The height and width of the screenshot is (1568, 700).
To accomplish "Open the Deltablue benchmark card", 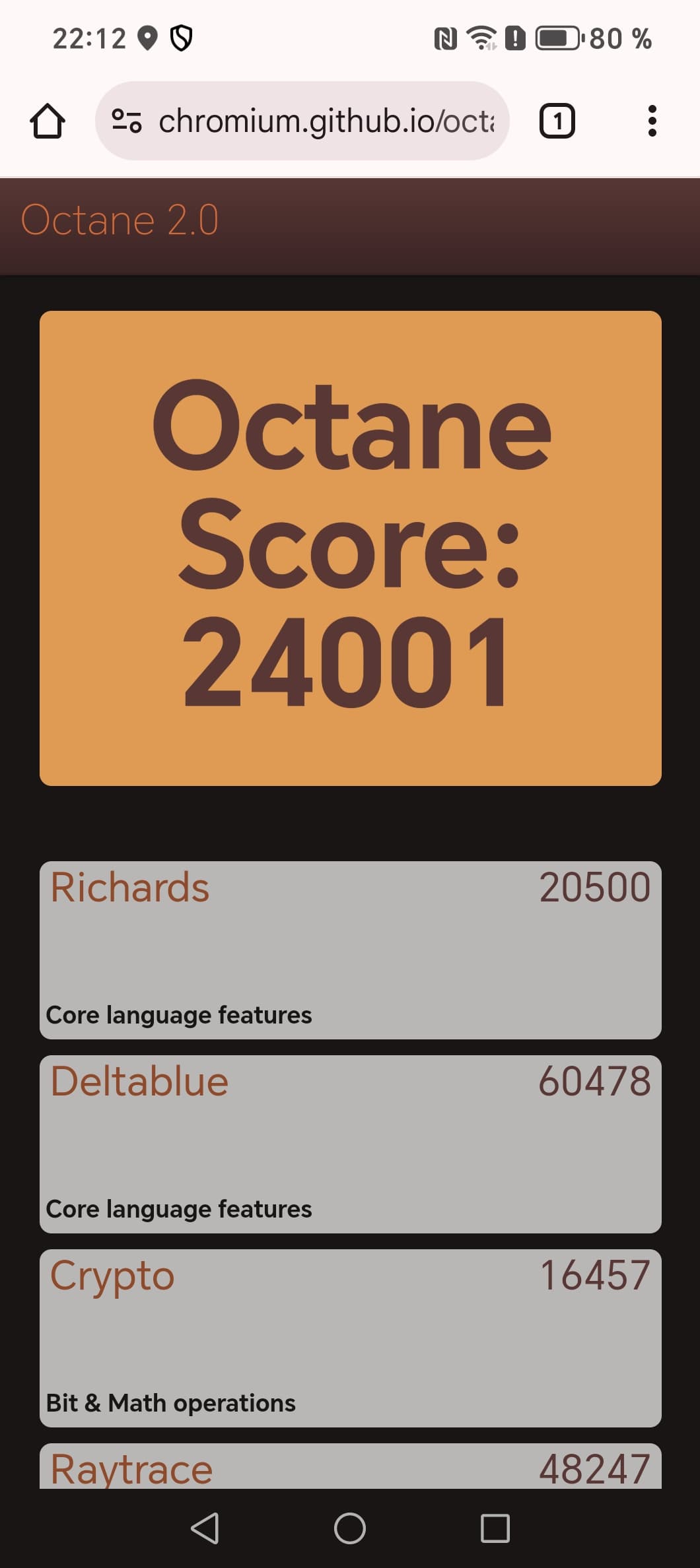I will [x=350, y=1143].
